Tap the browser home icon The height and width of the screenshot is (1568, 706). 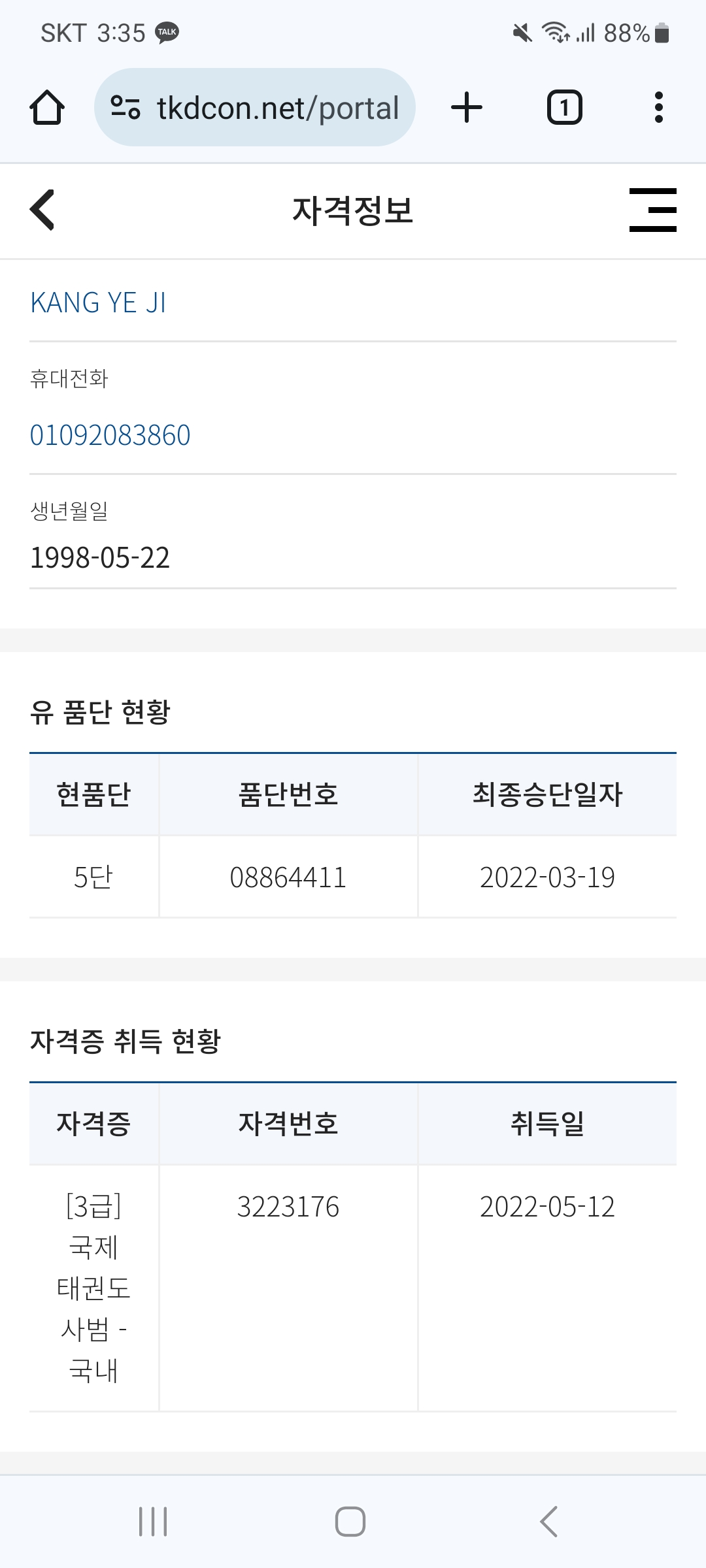click(47, 107)
